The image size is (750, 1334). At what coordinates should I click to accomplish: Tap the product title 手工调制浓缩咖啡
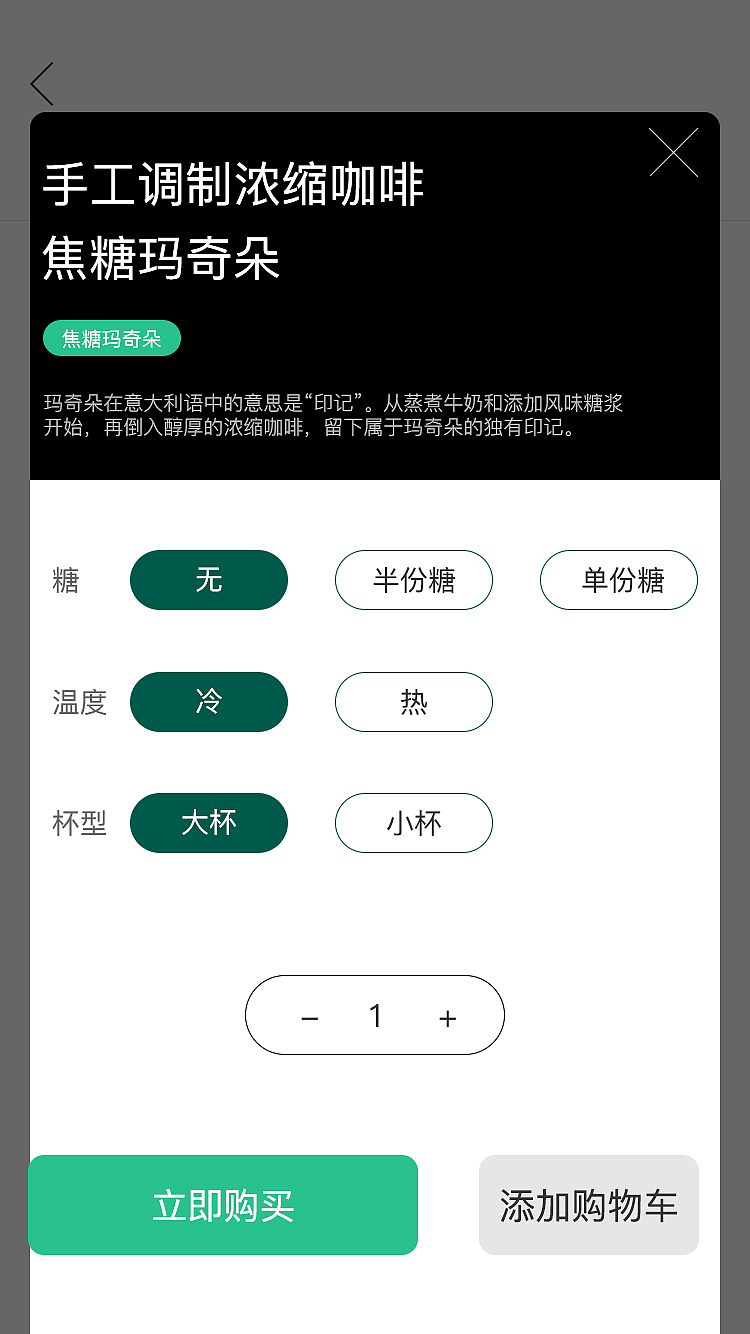pos(232,185)
